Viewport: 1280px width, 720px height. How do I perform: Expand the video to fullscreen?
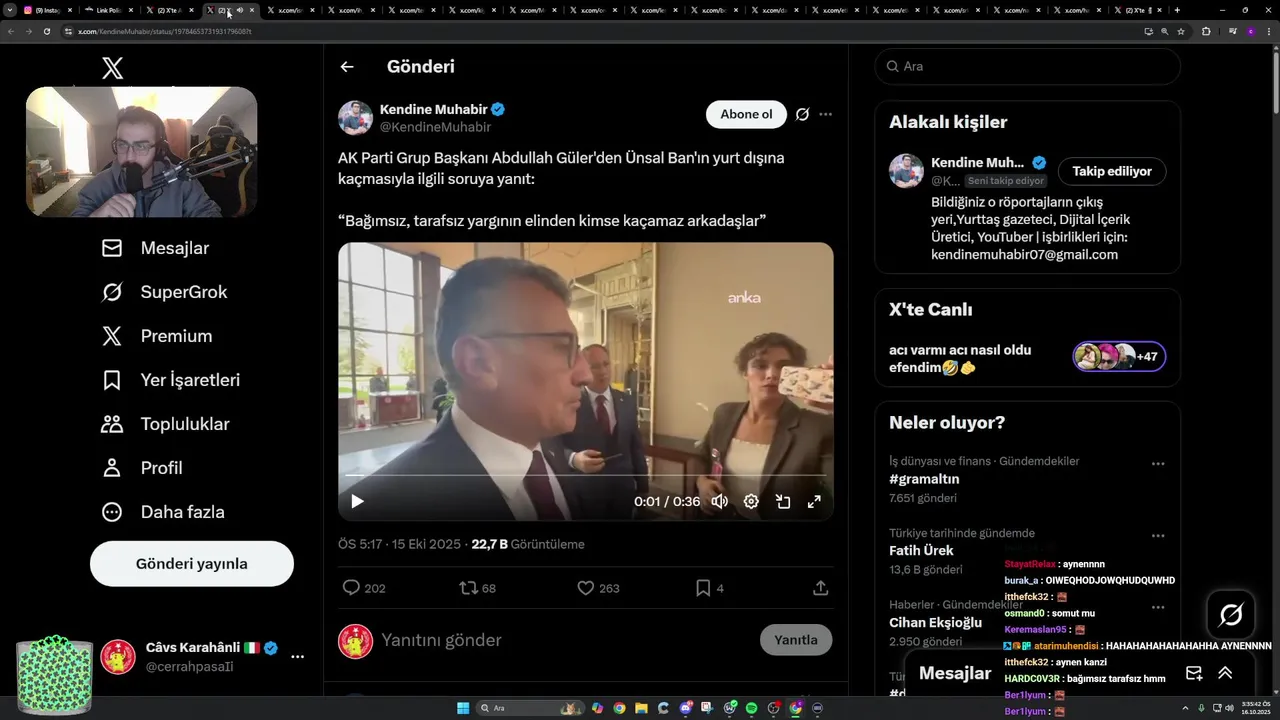[814, 501]
